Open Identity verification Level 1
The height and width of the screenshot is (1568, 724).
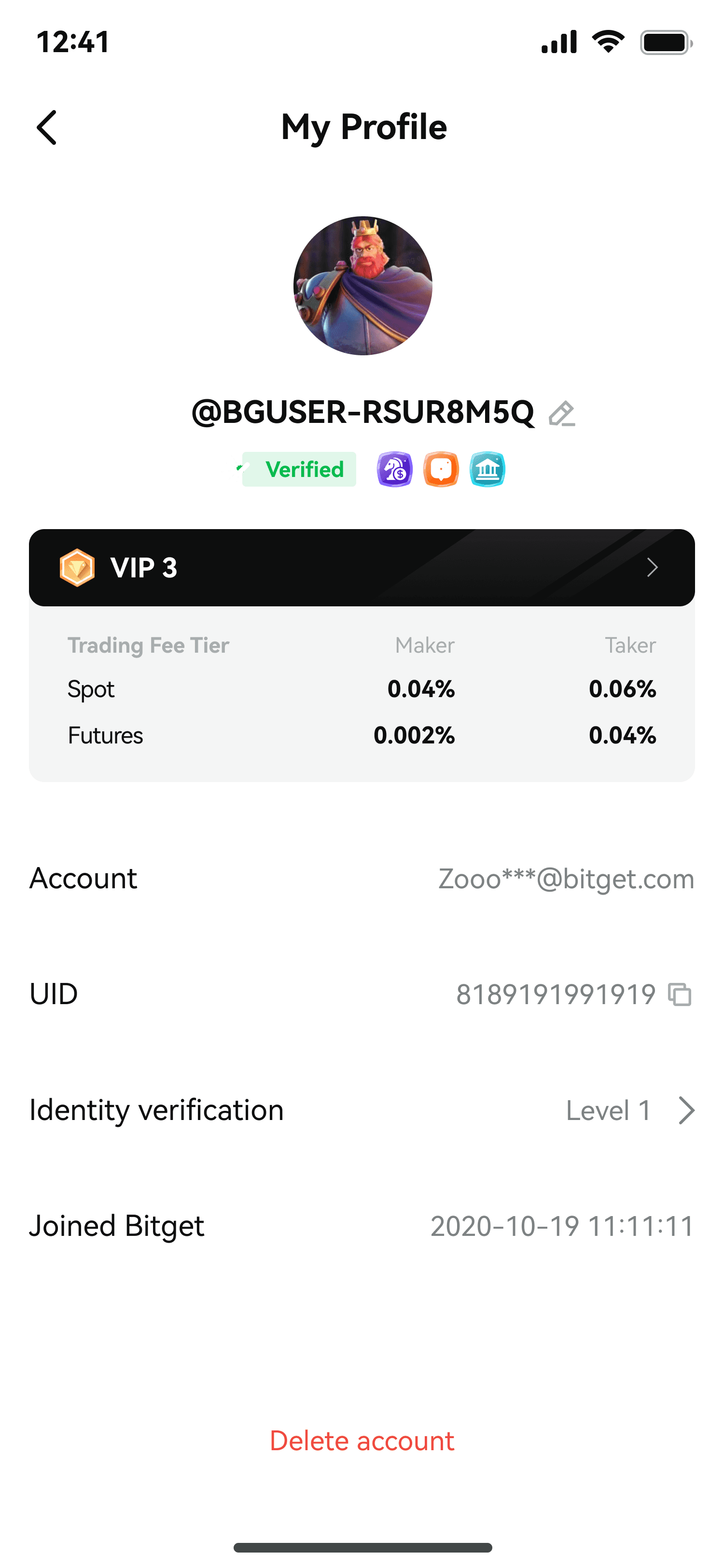[x=362, y=1110]
